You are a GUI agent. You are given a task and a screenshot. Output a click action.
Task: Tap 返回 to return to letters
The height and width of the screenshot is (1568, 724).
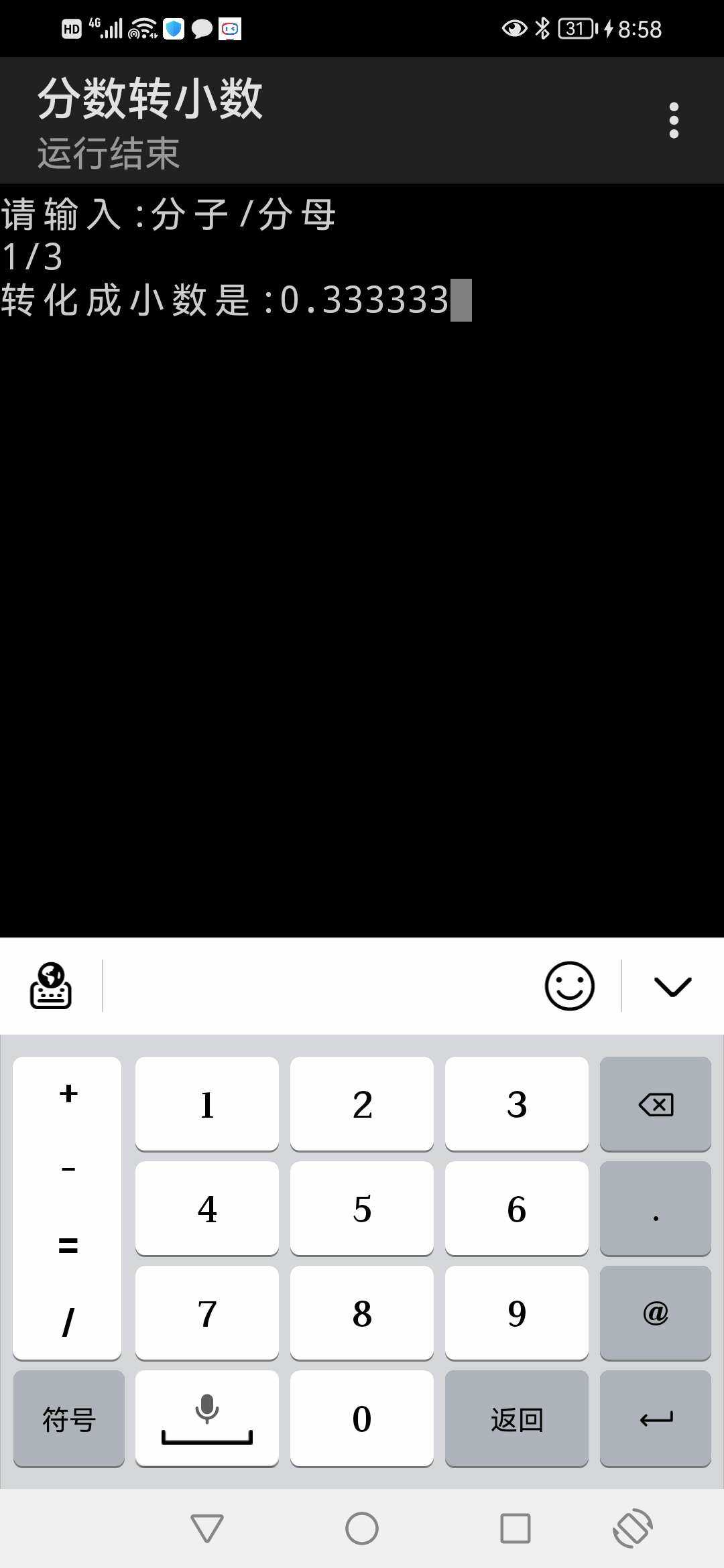click(x=517, y=1418)
